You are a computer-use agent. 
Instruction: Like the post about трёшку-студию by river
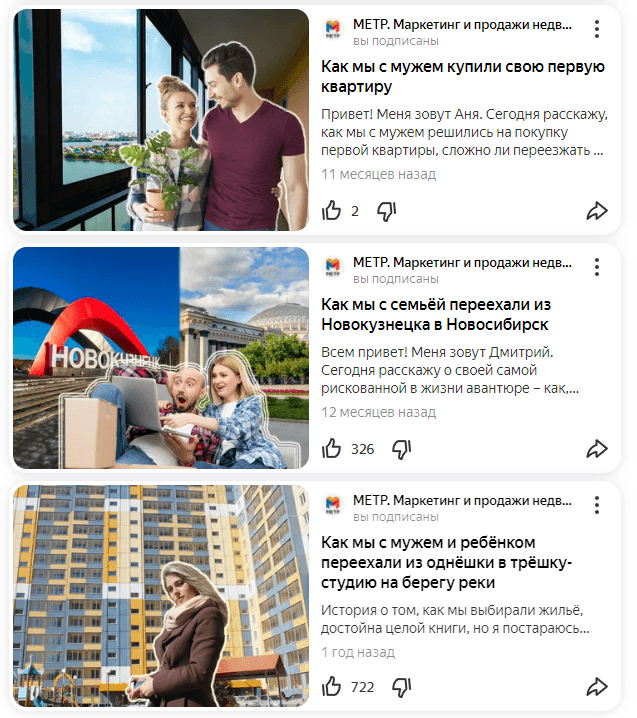[x=332, y=687]
